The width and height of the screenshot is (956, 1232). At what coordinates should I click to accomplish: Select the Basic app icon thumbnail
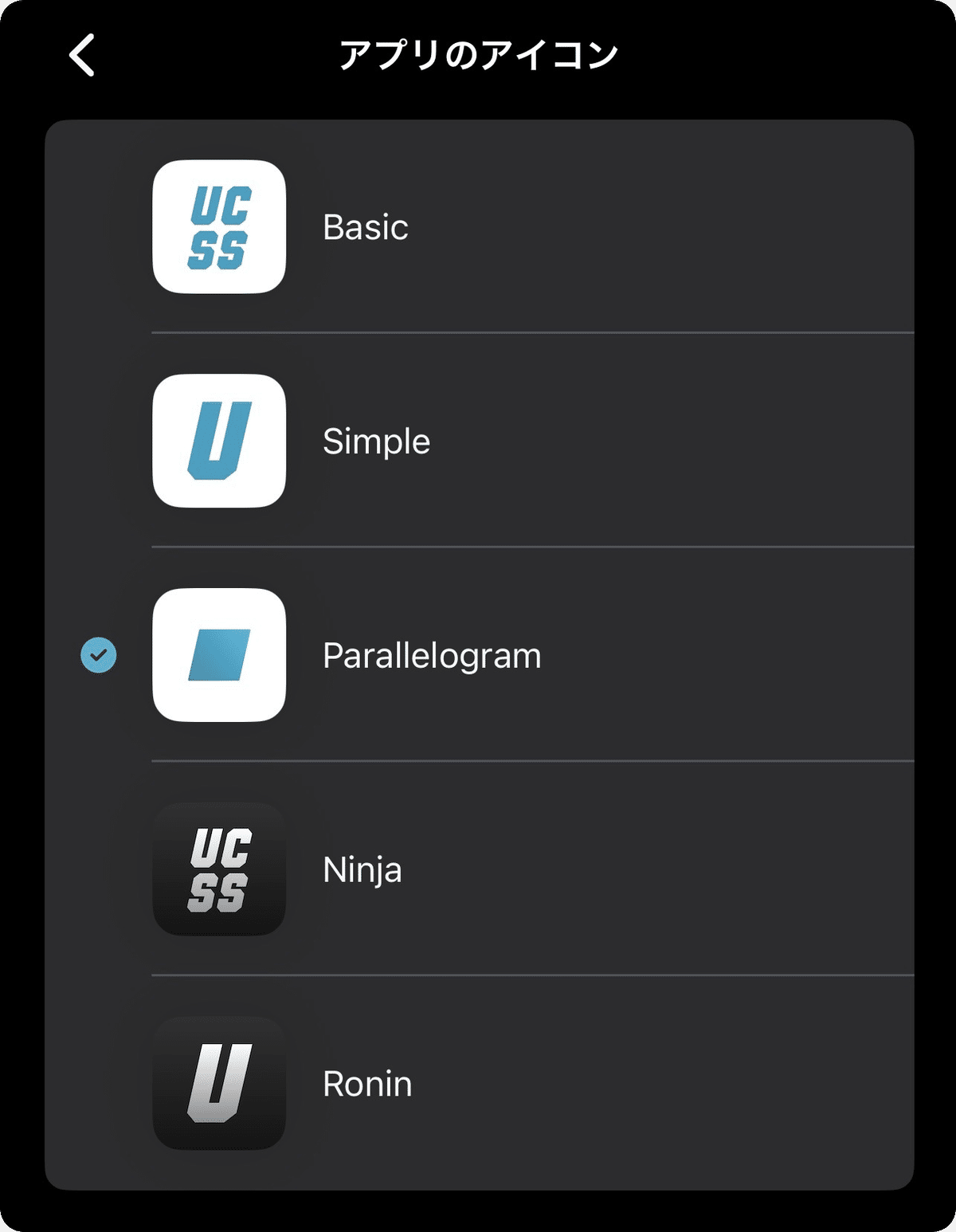(221, 227)
